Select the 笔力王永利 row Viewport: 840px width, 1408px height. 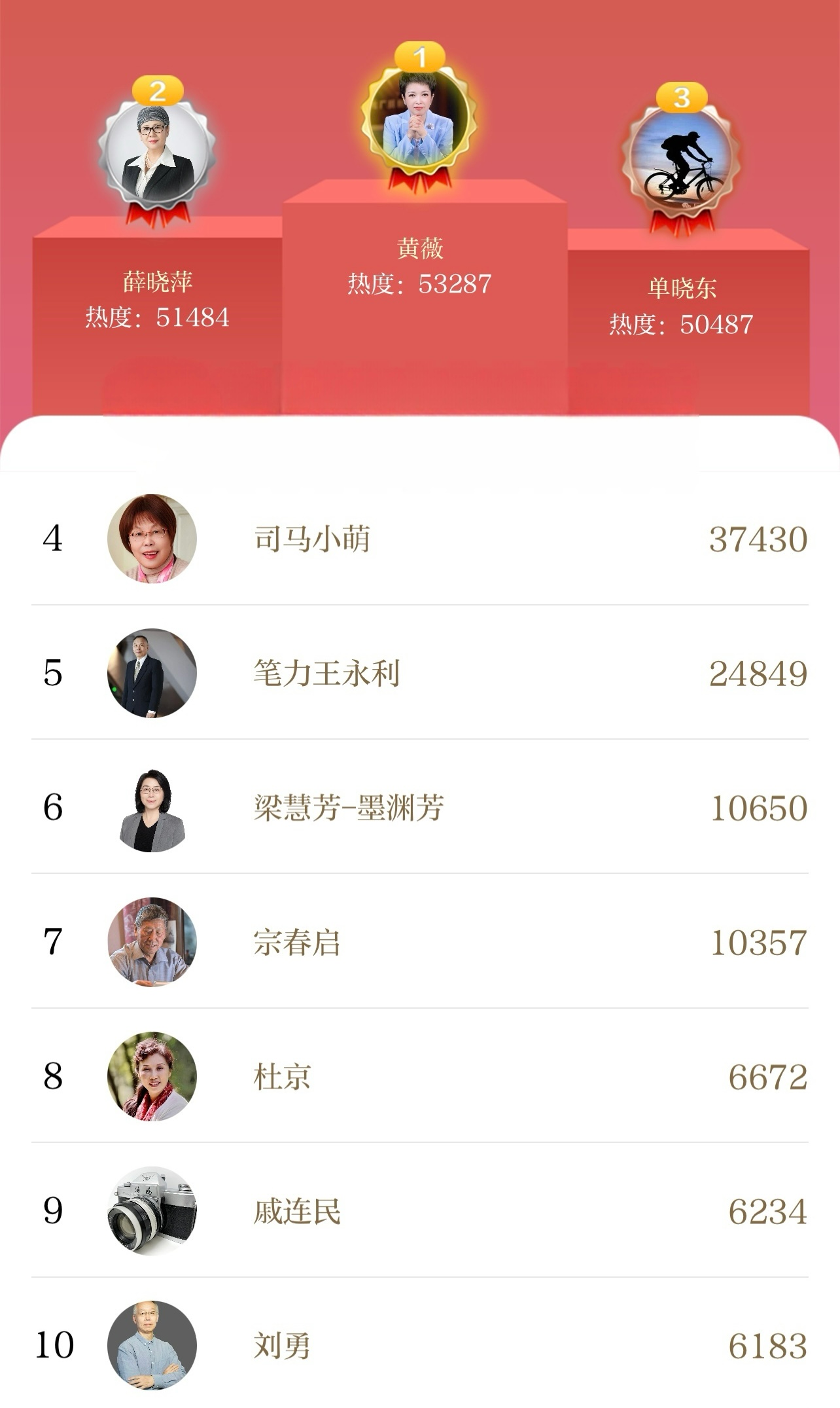[419, 673]
